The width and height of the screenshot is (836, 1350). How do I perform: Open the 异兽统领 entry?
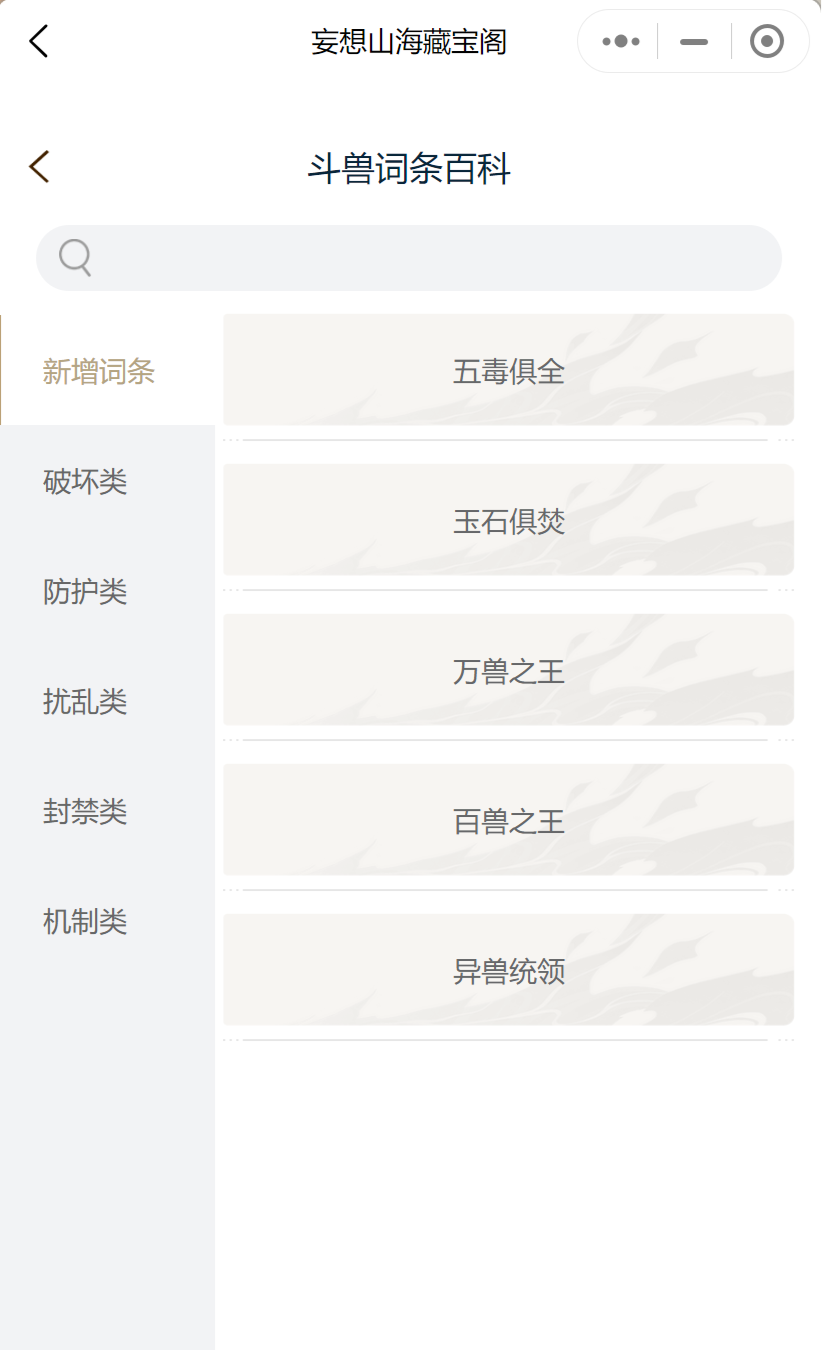509,970
